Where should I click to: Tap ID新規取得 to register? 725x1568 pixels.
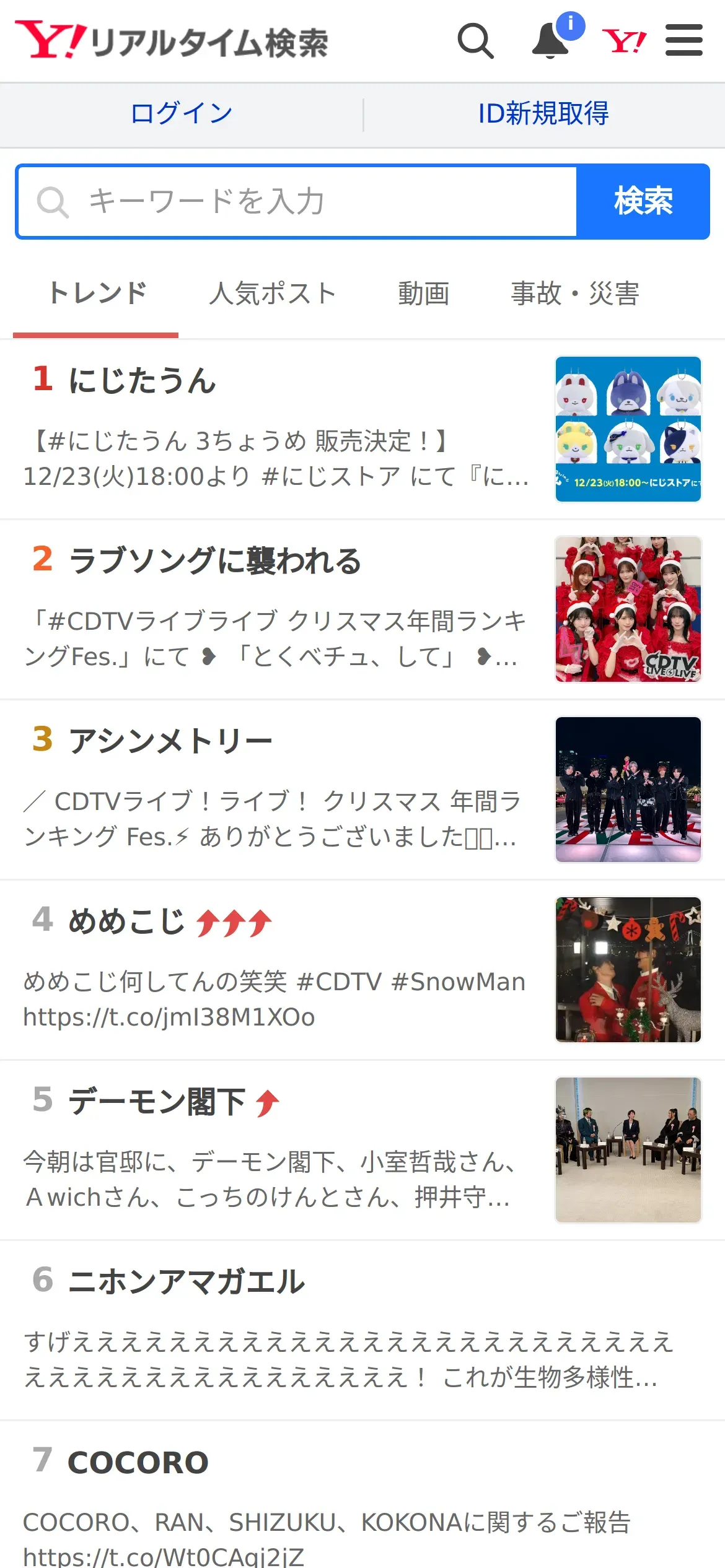543,114
